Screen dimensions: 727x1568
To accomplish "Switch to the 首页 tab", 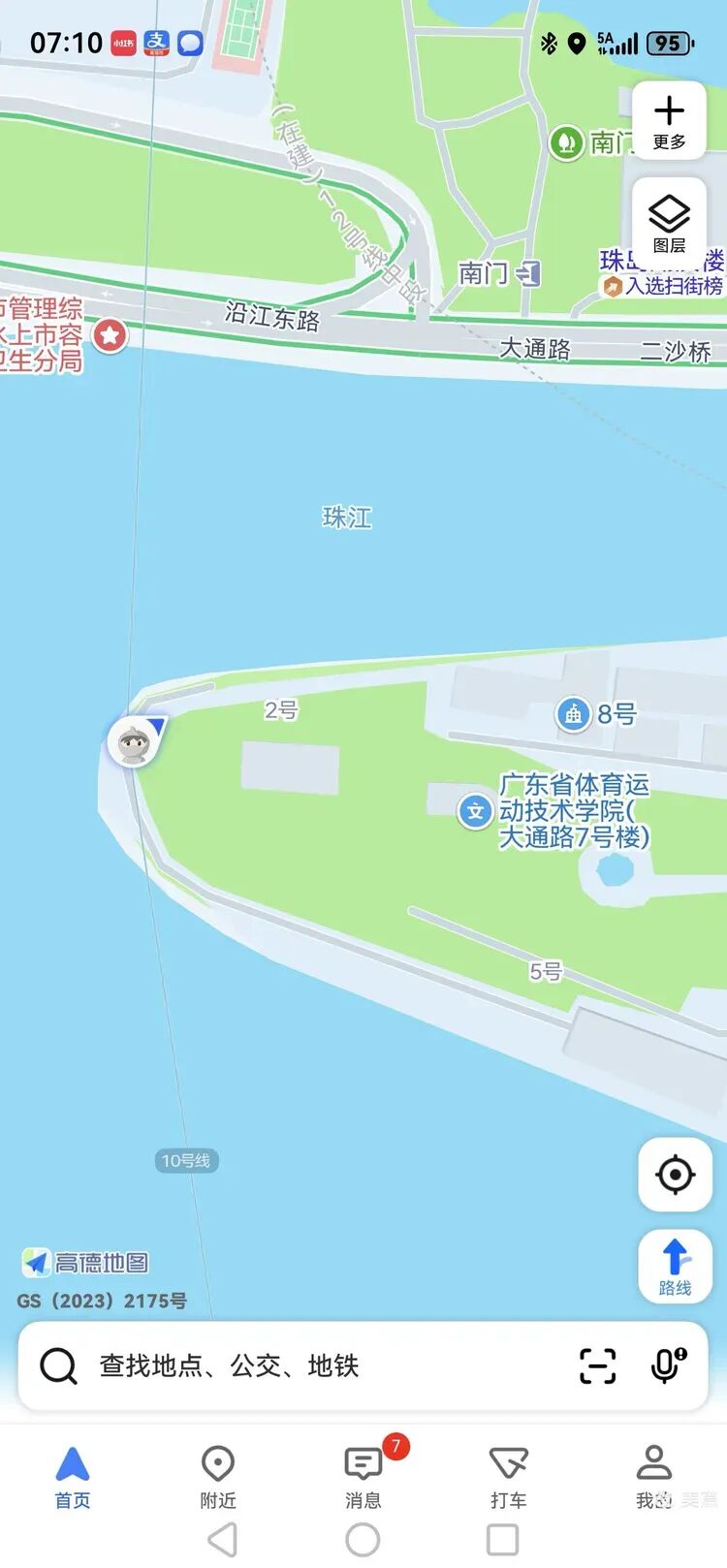I will pyautogui.click(x=73, y=1478).
